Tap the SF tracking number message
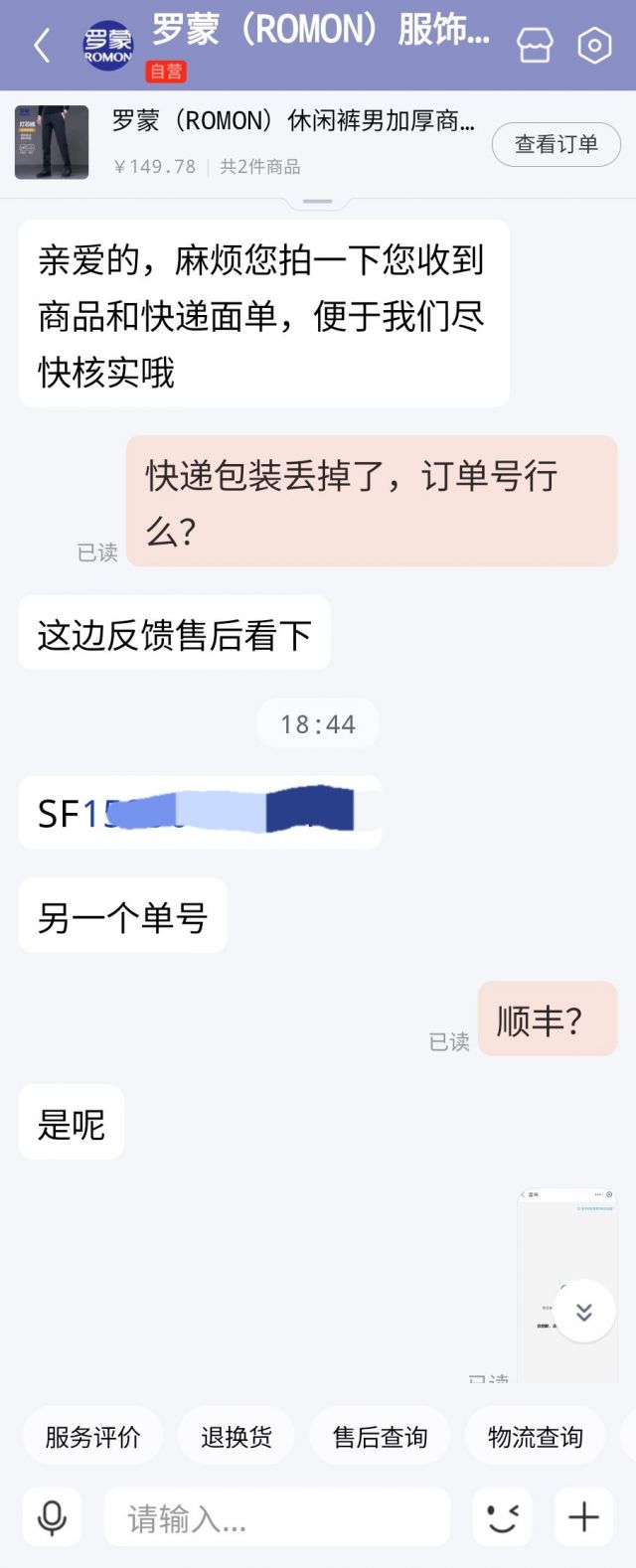Screen dimensions: 636x1568 click(x=199, y=813)
